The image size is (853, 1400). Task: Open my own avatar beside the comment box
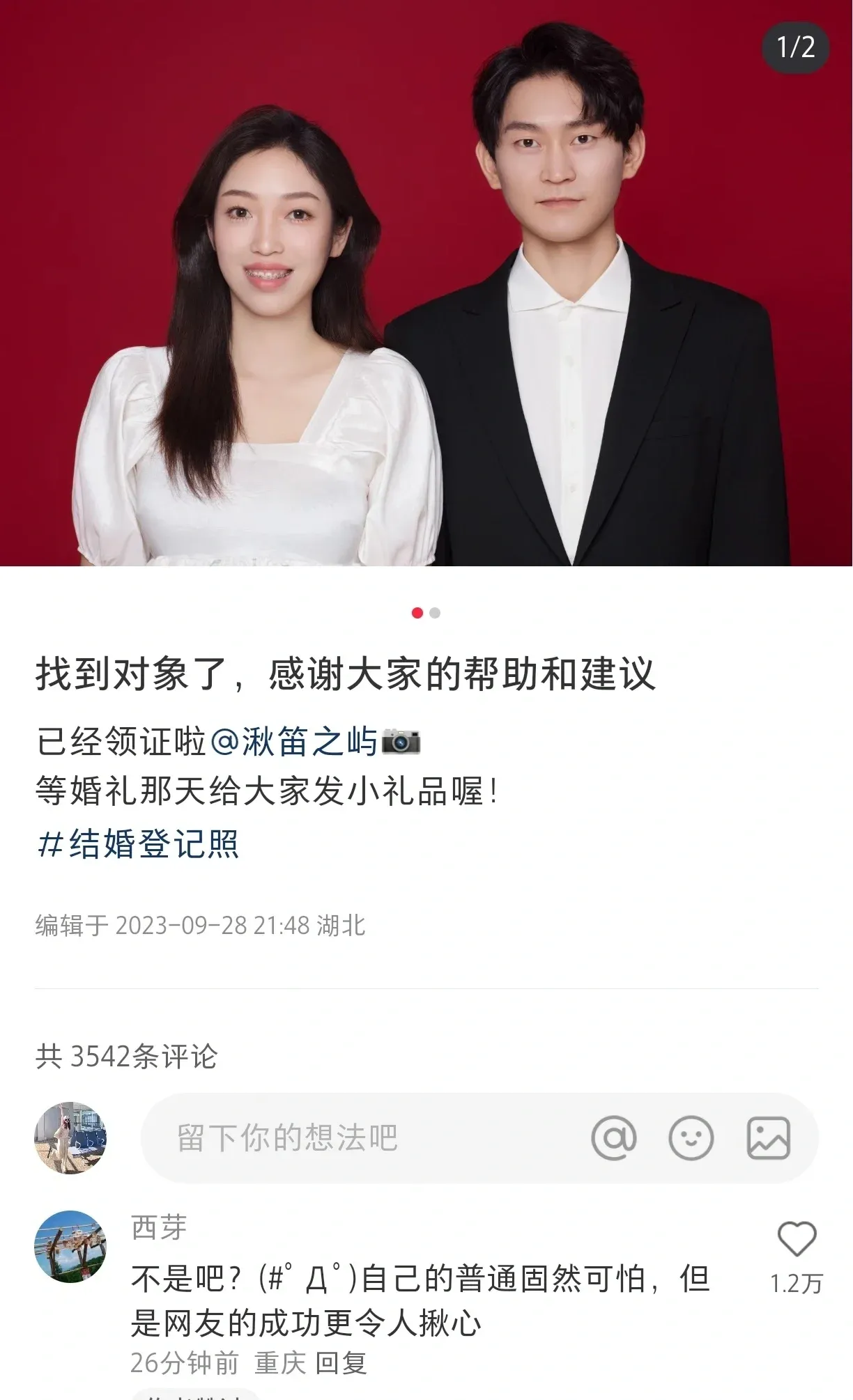pos(70,1138)
